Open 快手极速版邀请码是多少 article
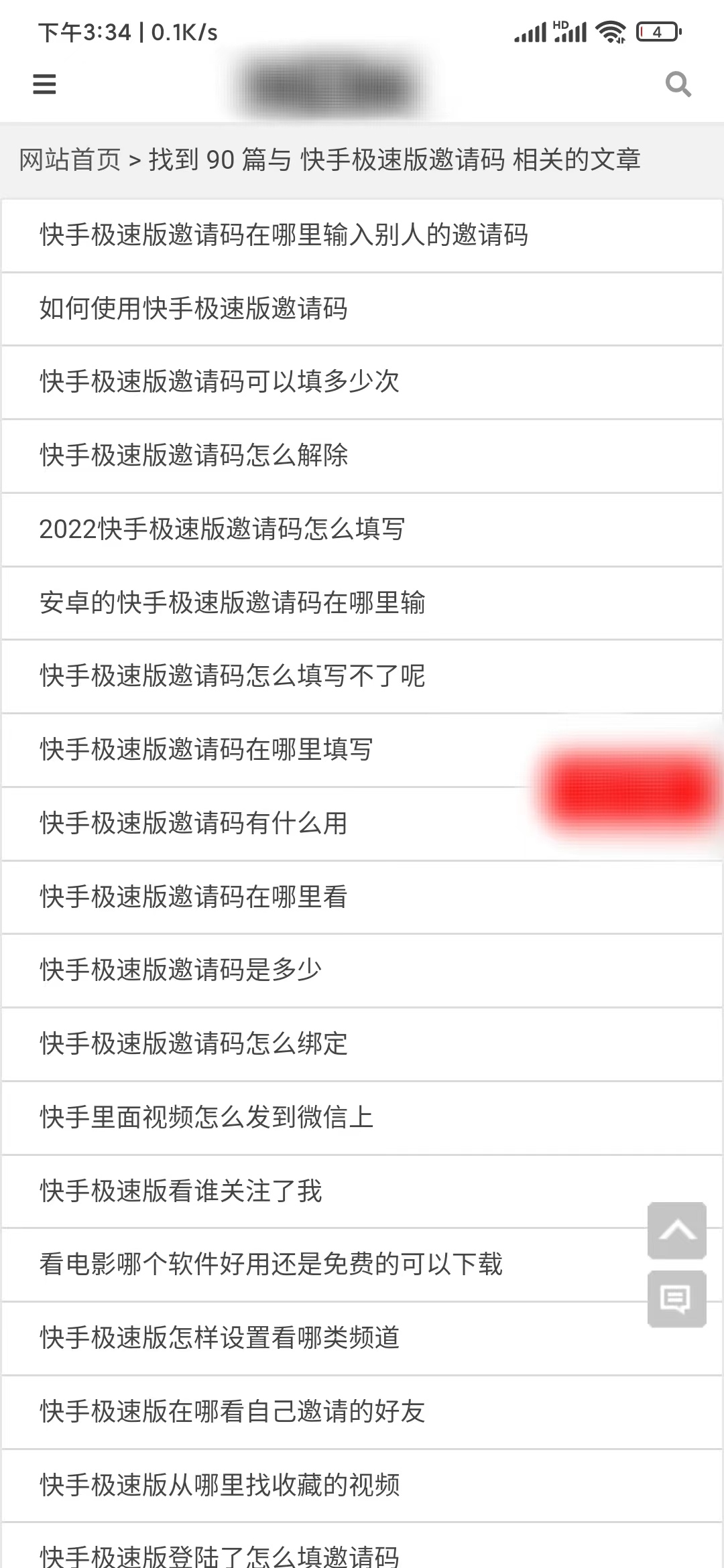Screen dimensions: 724x1568 coord(181,970)
